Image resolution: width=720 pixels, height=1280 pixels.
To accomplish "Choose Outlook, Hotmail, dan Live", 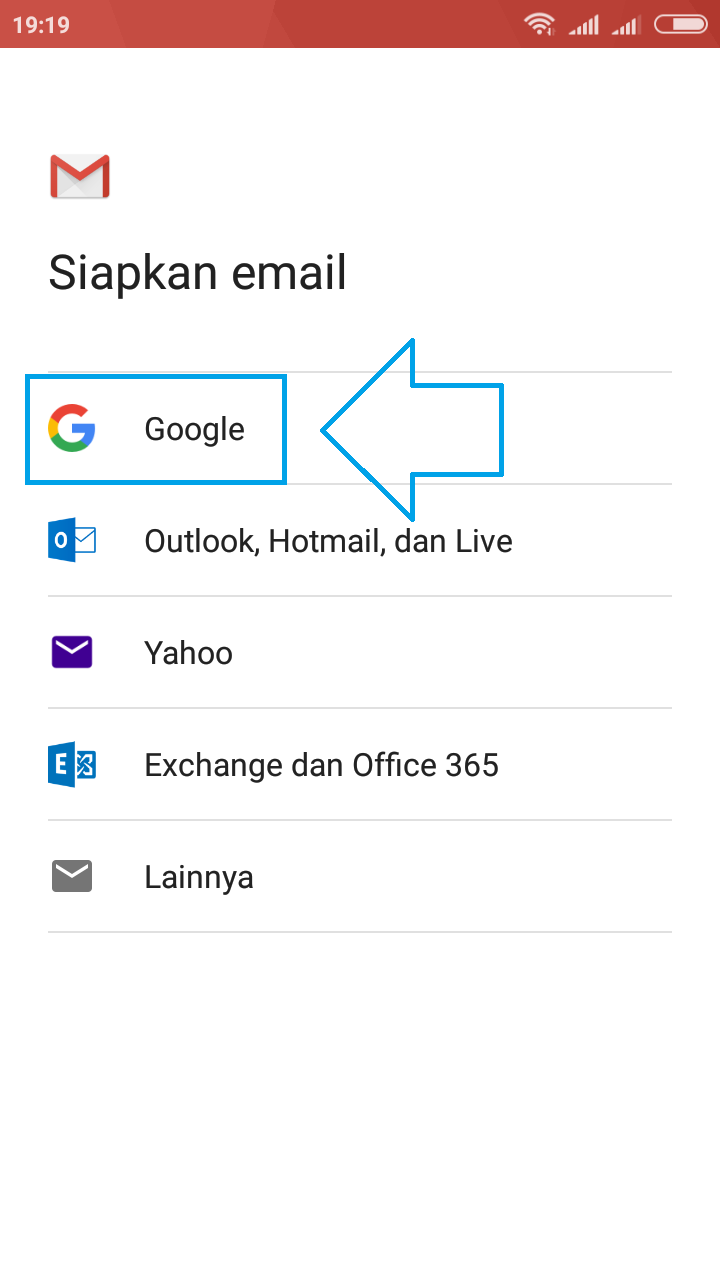I will (328, 541).
